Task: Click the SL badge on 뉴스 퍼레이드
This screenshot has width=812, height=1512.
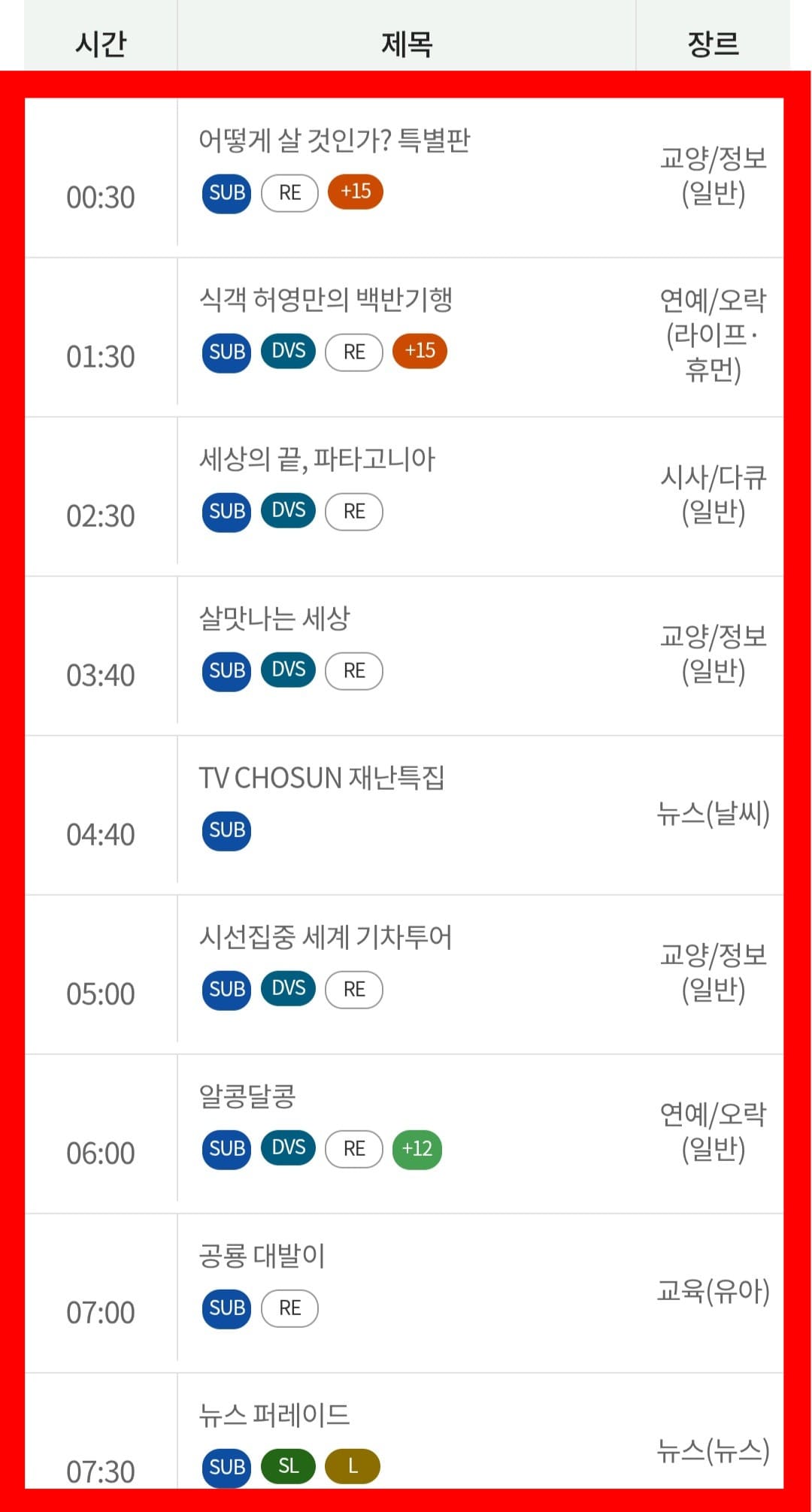Action: (289, 1467)
